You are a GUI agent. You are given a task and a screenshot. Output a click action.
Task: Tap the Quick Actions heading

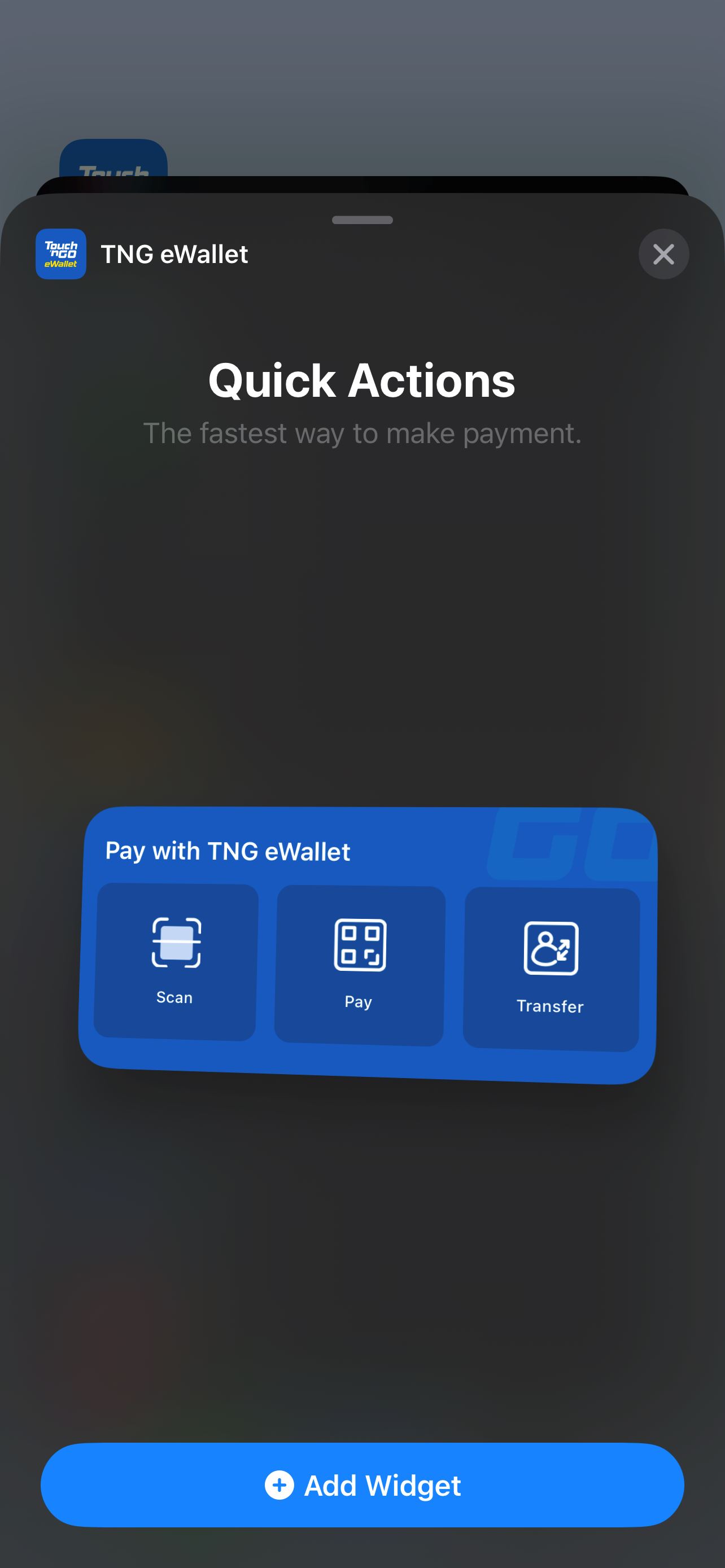pyautogui.click(x=361, y=380)
